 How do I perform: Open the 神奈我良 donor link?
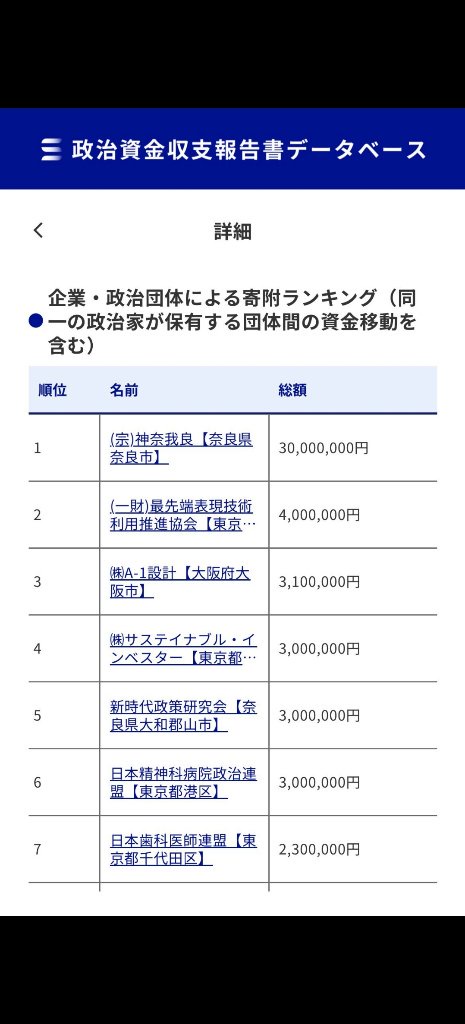coord(181,448)
